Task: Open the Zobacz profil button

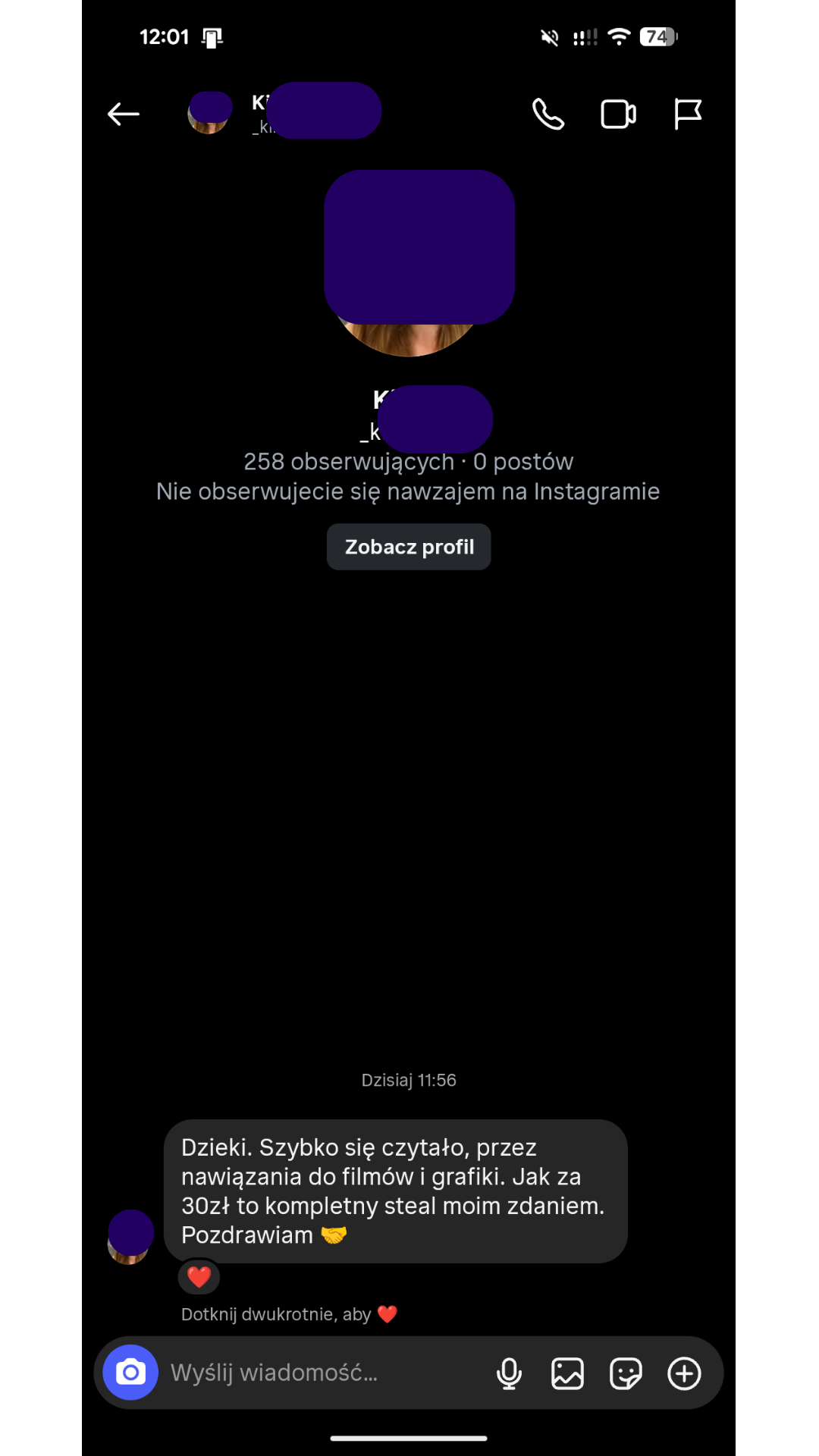Action: click(x=409, y=547)
